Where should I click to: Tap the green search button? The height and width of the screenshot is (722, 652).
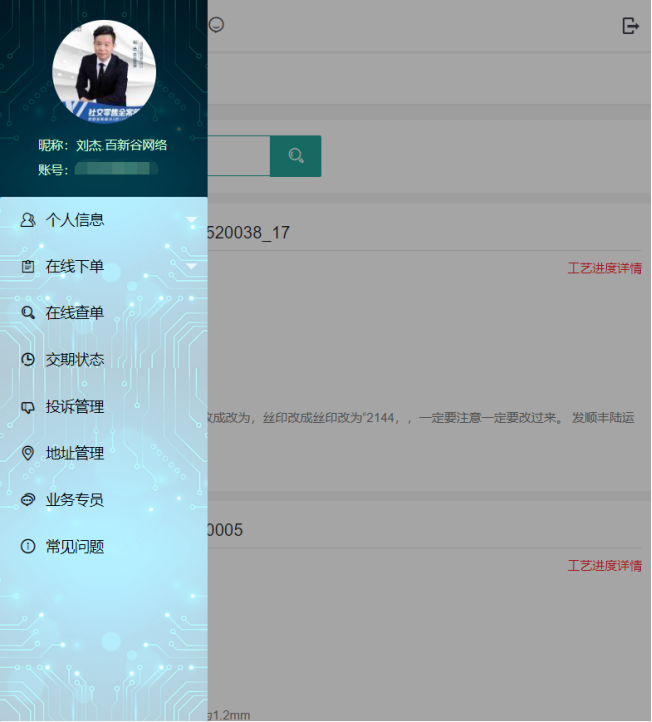pyautogui.click(x=296, y=156)
